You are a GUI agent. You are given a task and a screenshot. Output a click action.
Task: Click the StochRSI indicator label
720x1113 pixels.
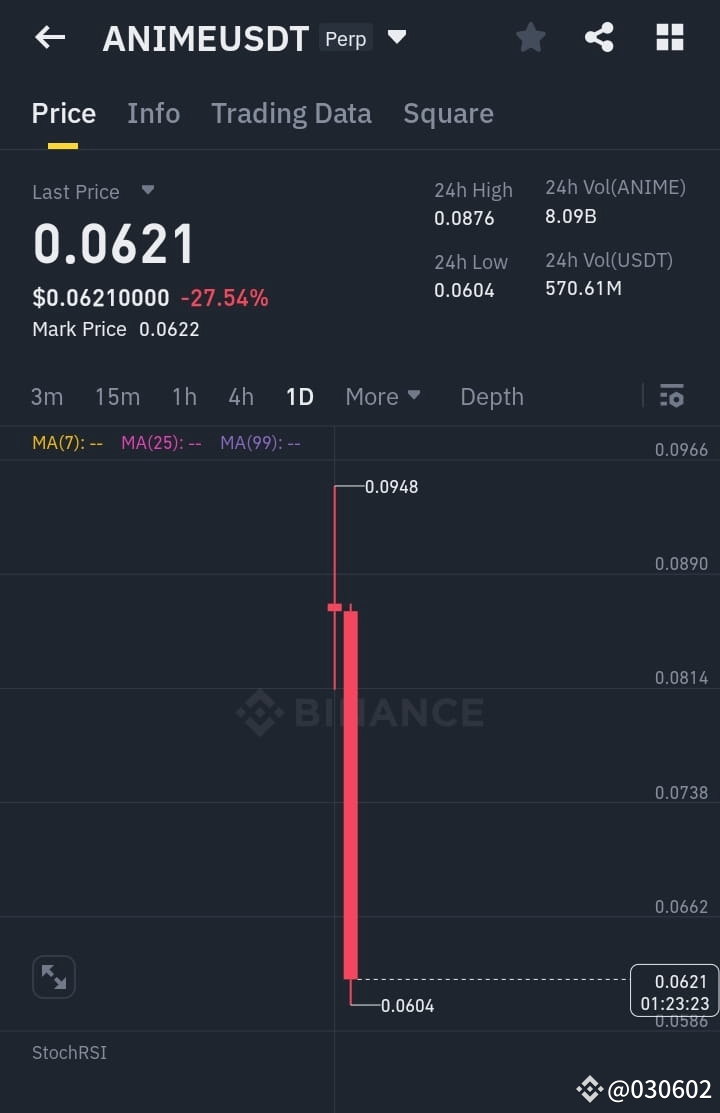(x=69, y=1052)
